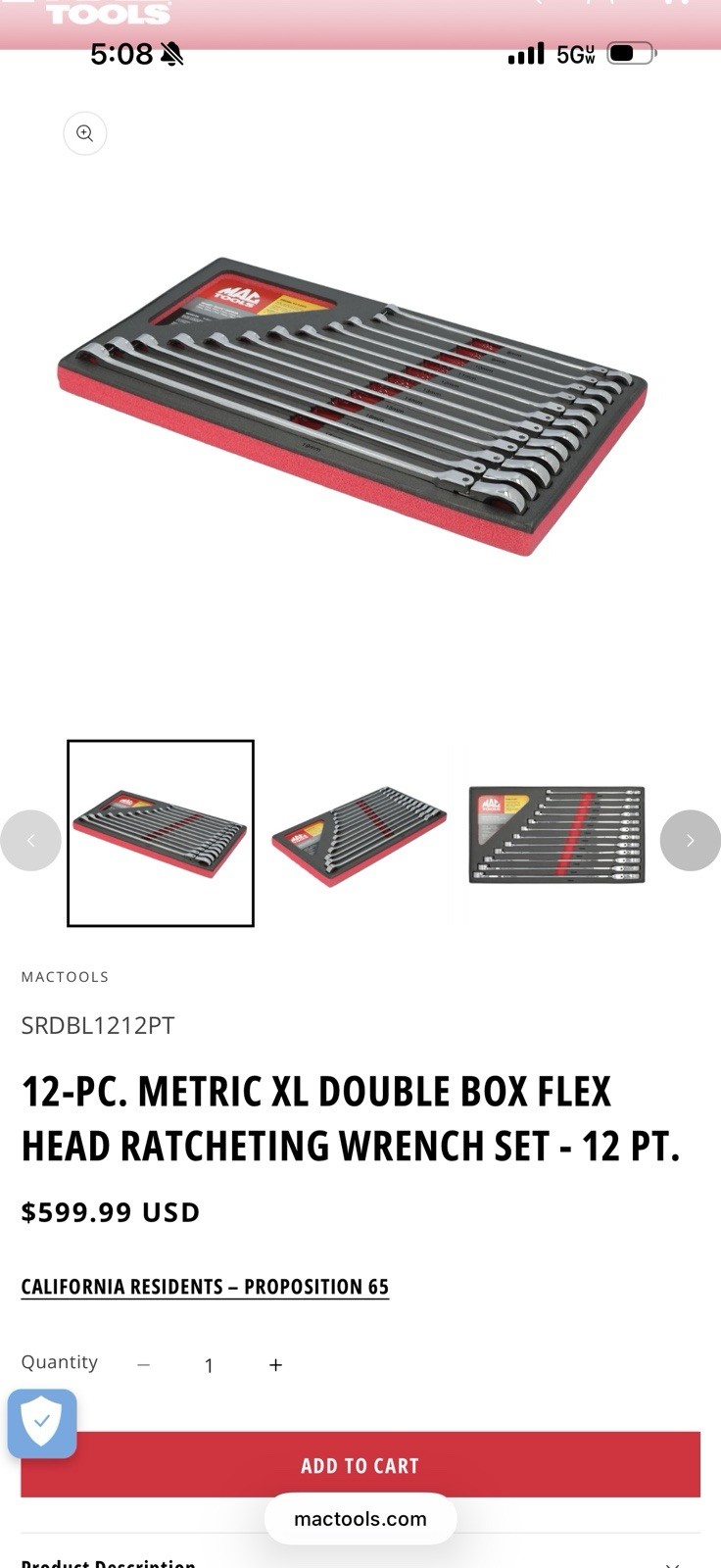721x1568 pixels.
Task: Select the second wrench set thumbnail
Action: [x=358, y=833]
